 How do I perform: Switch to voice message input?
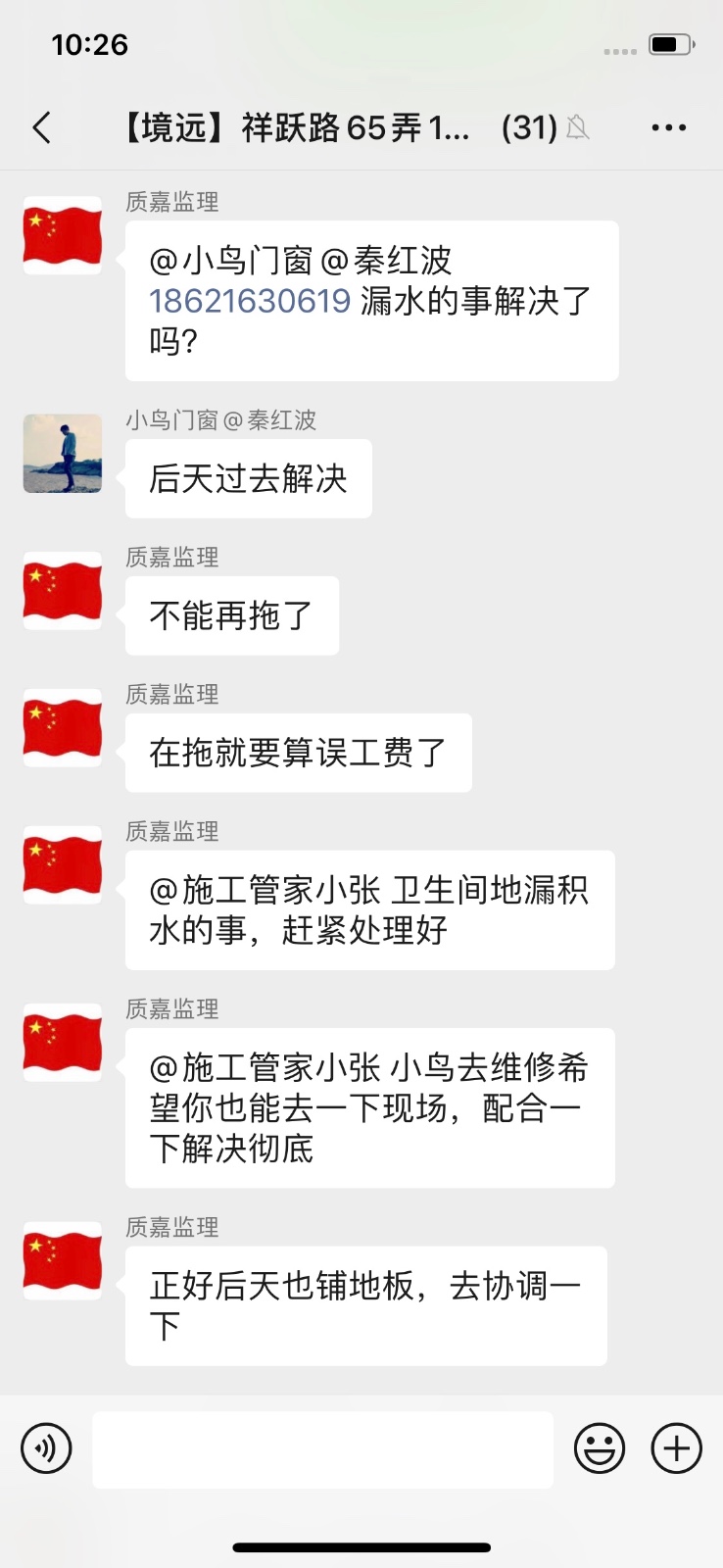point(46,1448)
